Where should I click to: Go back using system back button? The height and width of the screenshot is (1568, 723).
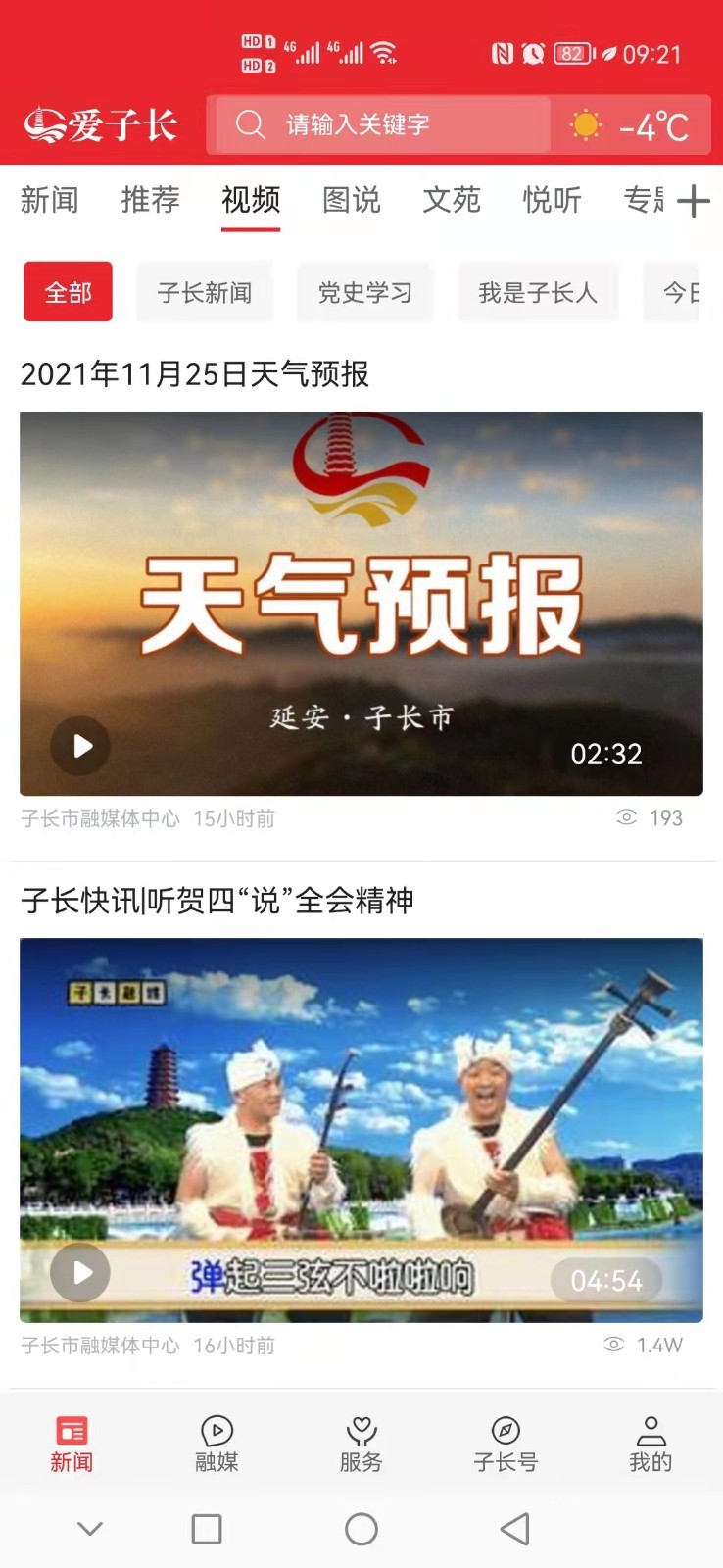(515, 1529)
